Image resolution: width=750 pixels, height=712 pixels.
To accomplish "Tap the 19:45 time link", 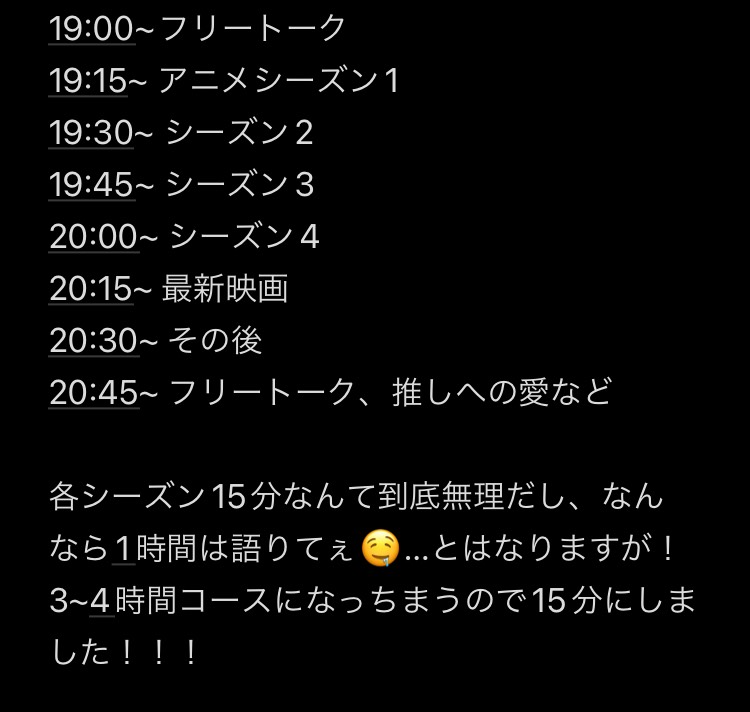I will (x=91, y=184).
